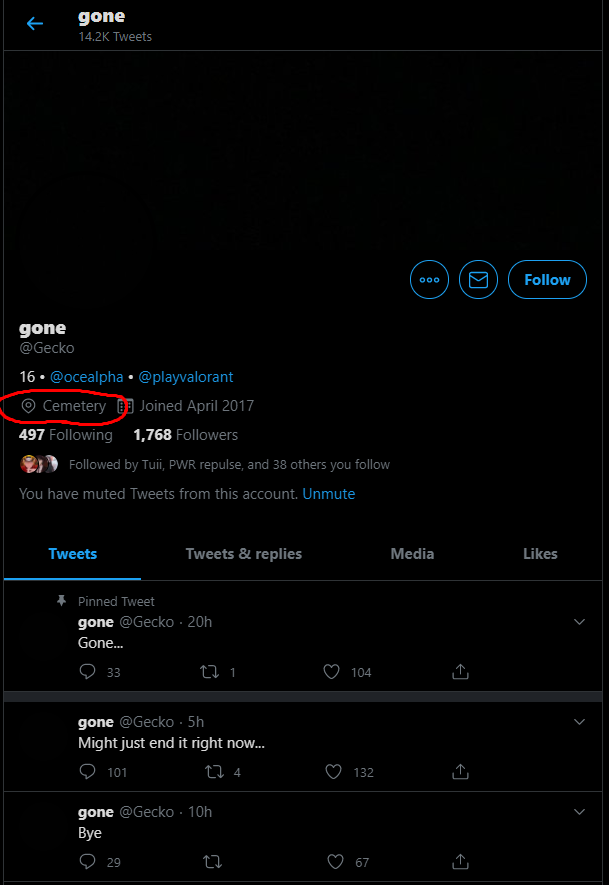Switch to the Tweets & replies tab
This screenshot has width=609, height=885.
click(243, 554)
